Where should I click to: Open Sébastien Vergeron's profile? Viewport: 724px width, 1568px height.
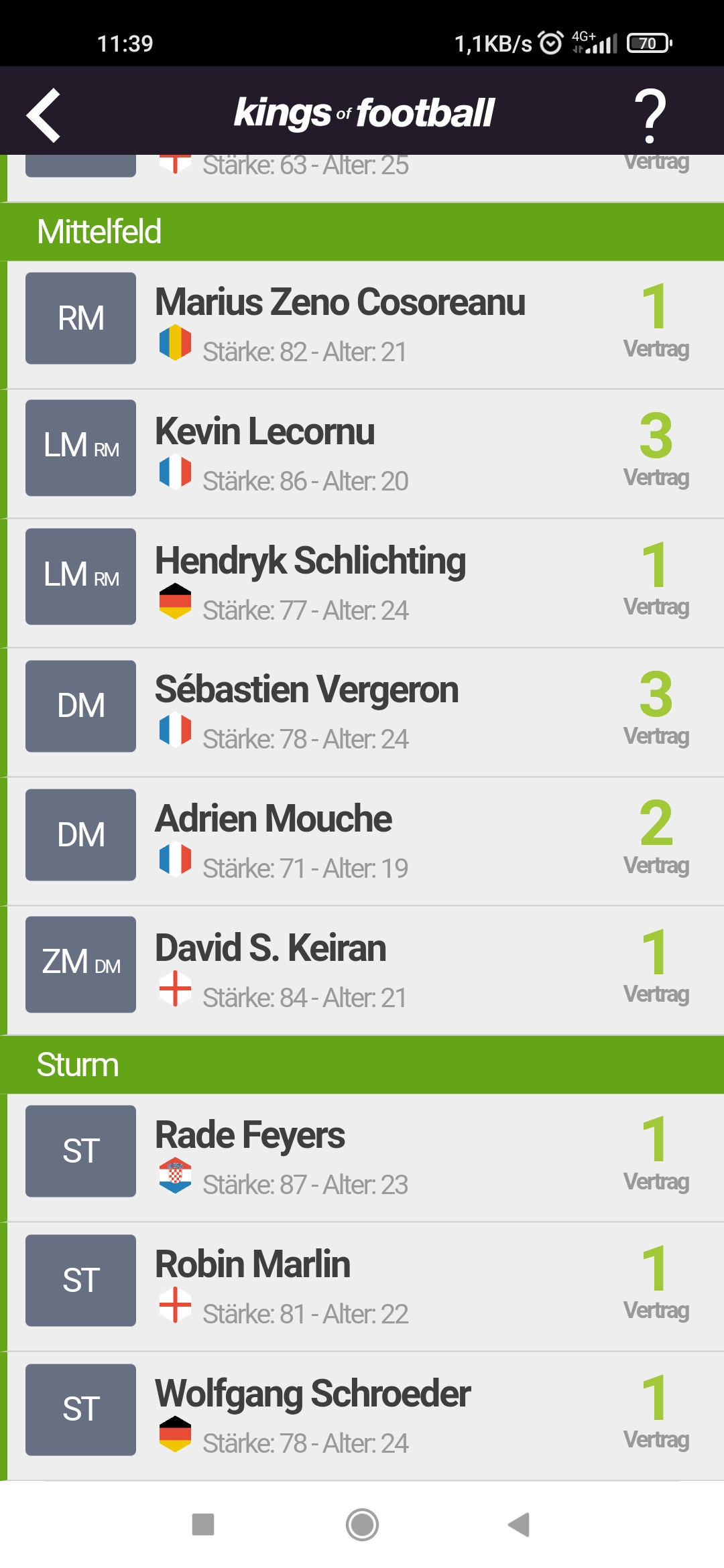362,712
